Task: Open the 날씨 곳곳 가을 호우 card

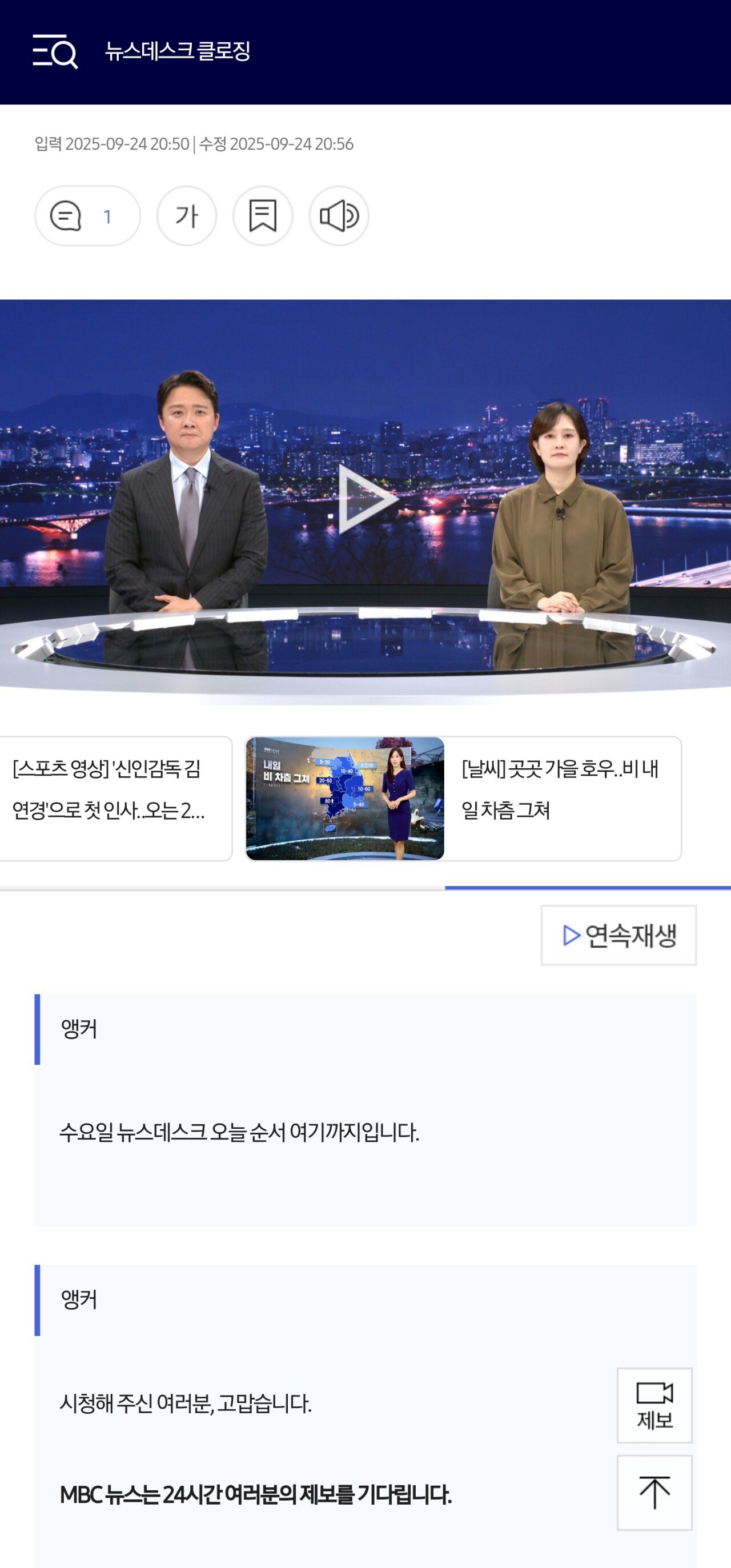Action: (463, 799)
